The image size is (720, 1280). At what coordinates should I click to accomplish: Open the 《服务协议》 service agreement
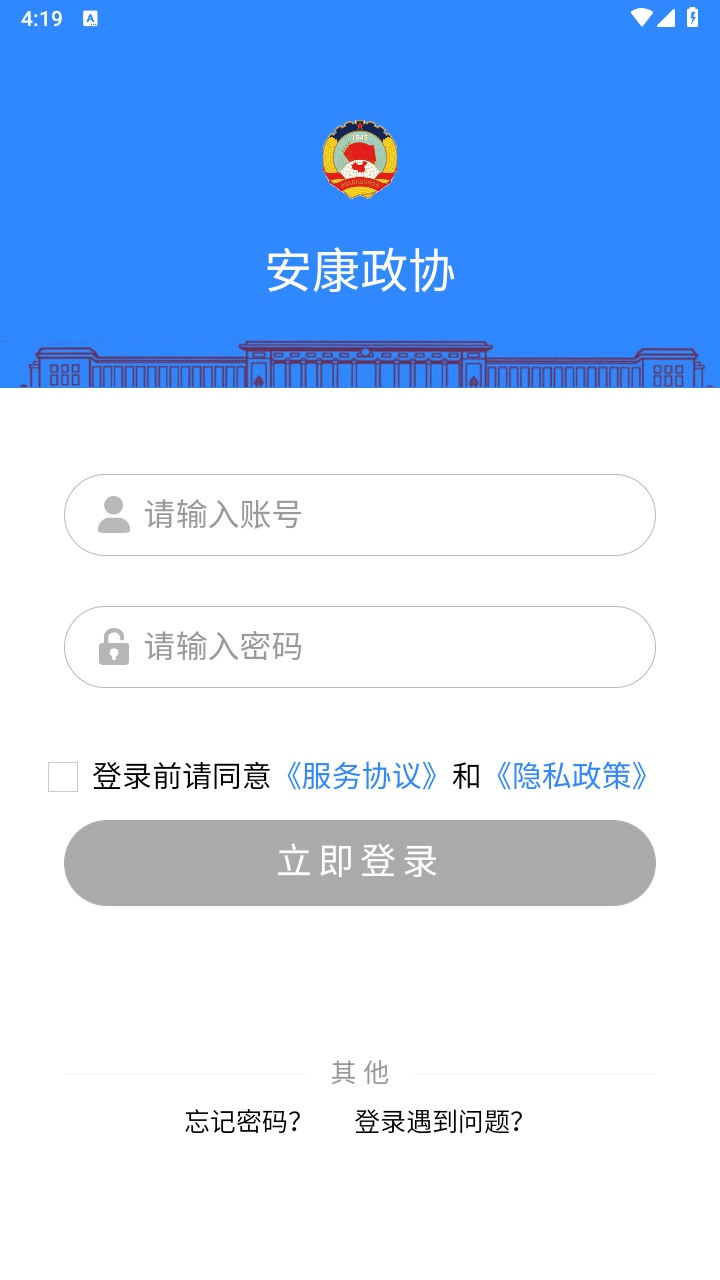pyautogui.click(x=362, y=776)
